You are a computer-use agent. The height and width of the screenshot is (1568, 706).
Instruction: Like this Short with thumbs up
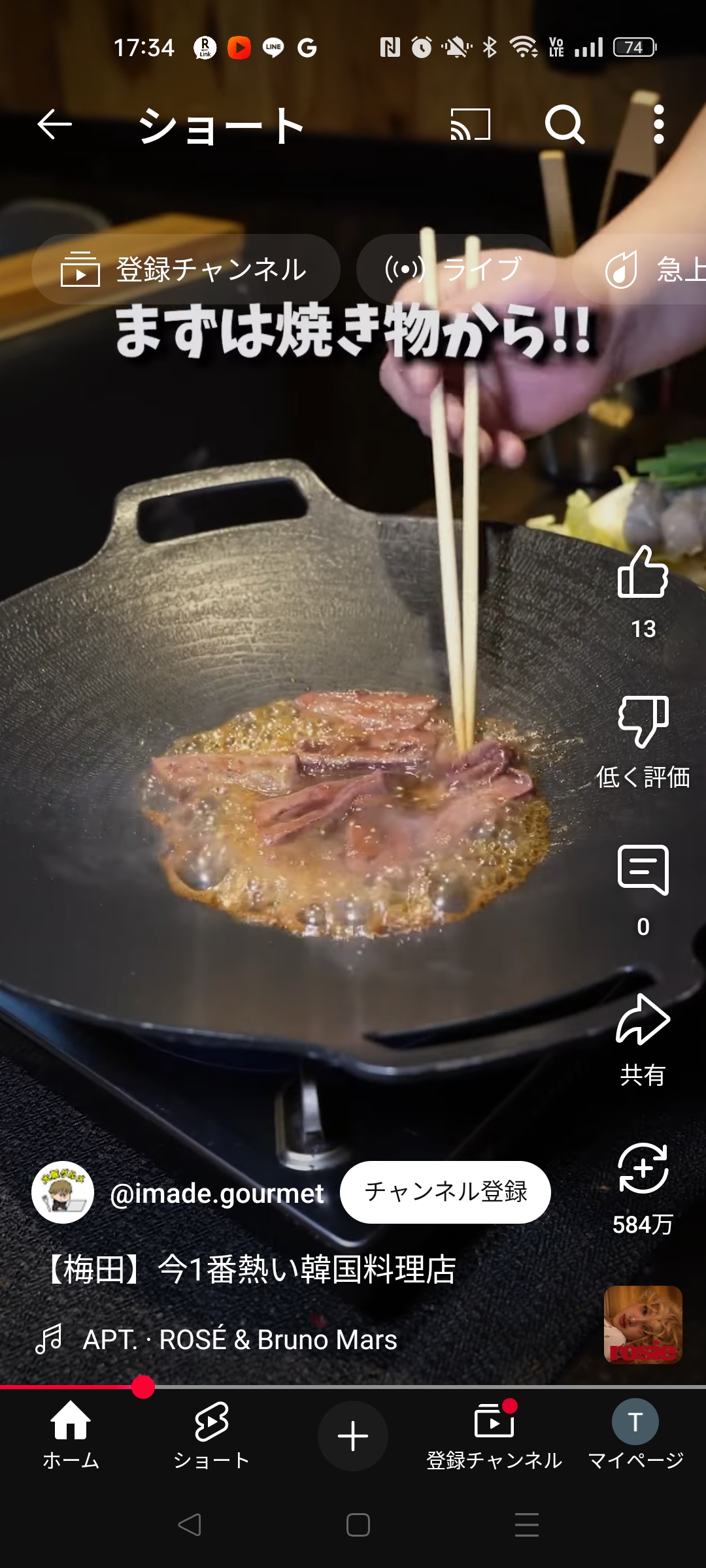(643, 573)
